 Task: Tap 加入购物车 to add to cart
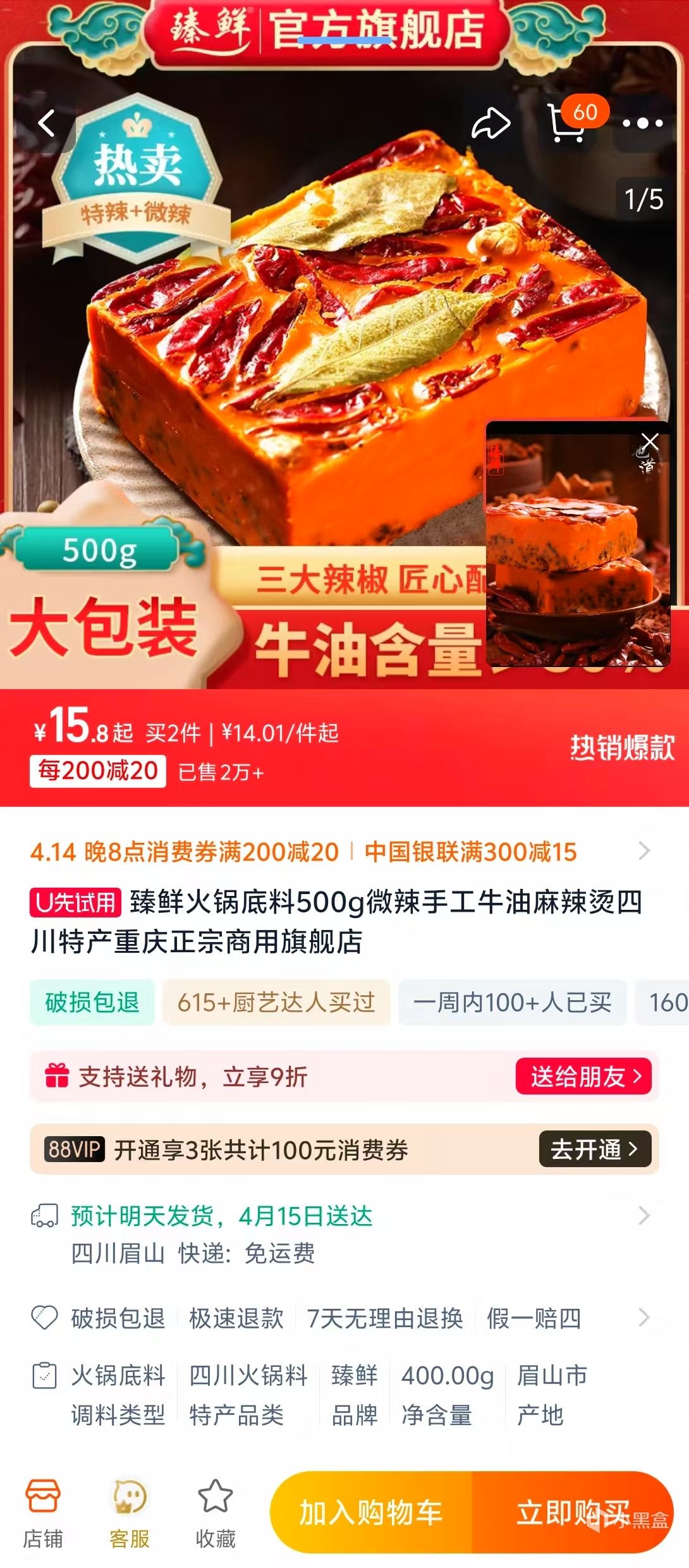pos(371,1512)
